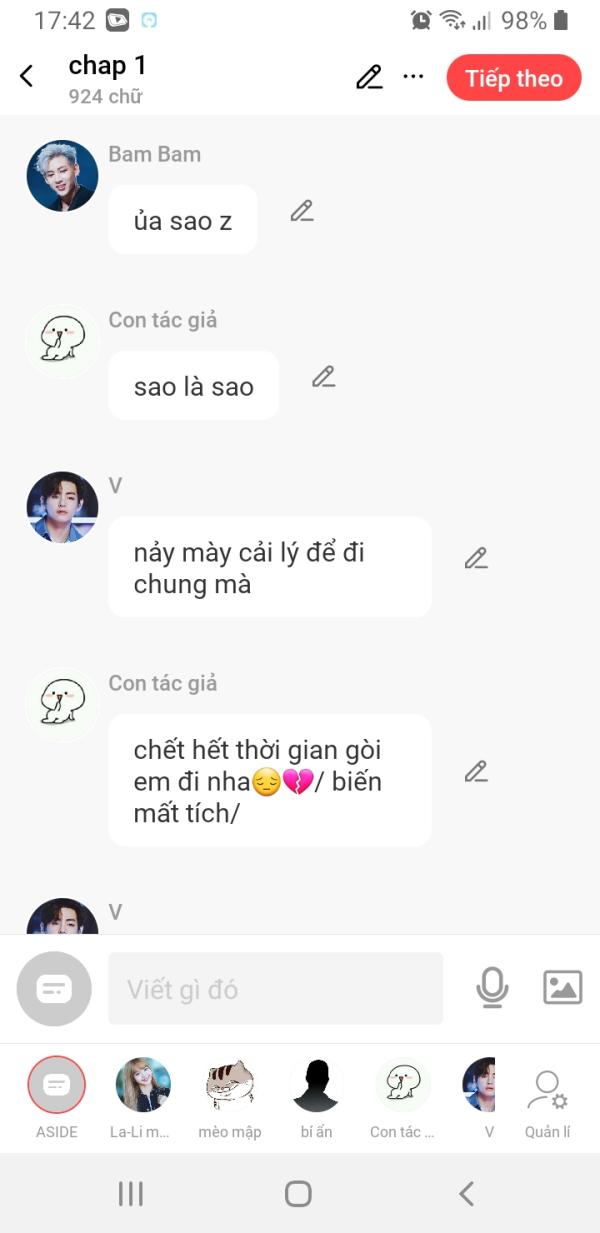Open Quản lí character management
The width and height of the screenshot is (600, 1233).
click(547, 1096)
